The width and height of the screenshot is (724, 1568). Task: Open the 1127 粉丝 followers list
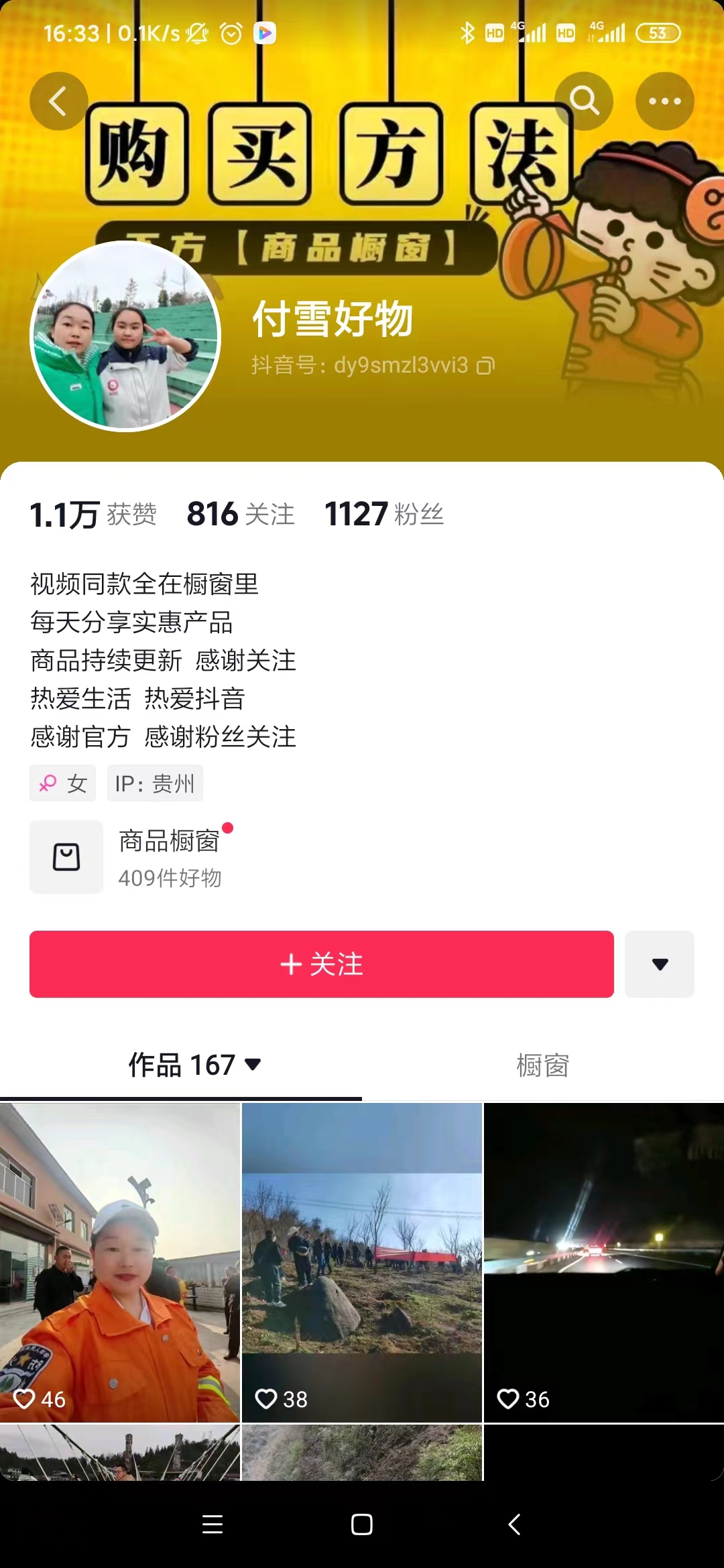(383, 515)
